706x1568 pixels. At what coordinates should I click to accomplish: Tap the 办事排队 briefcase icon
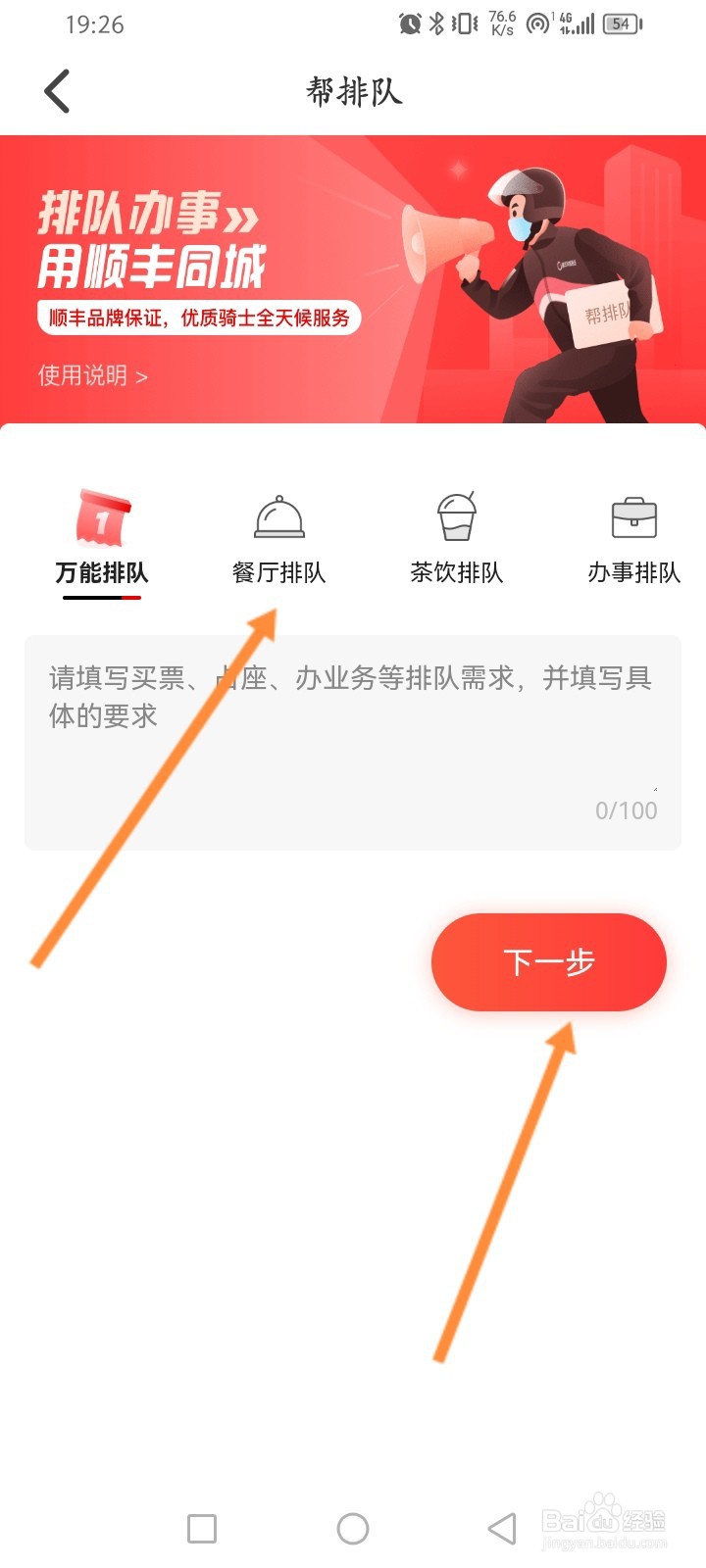click(632, 517)
